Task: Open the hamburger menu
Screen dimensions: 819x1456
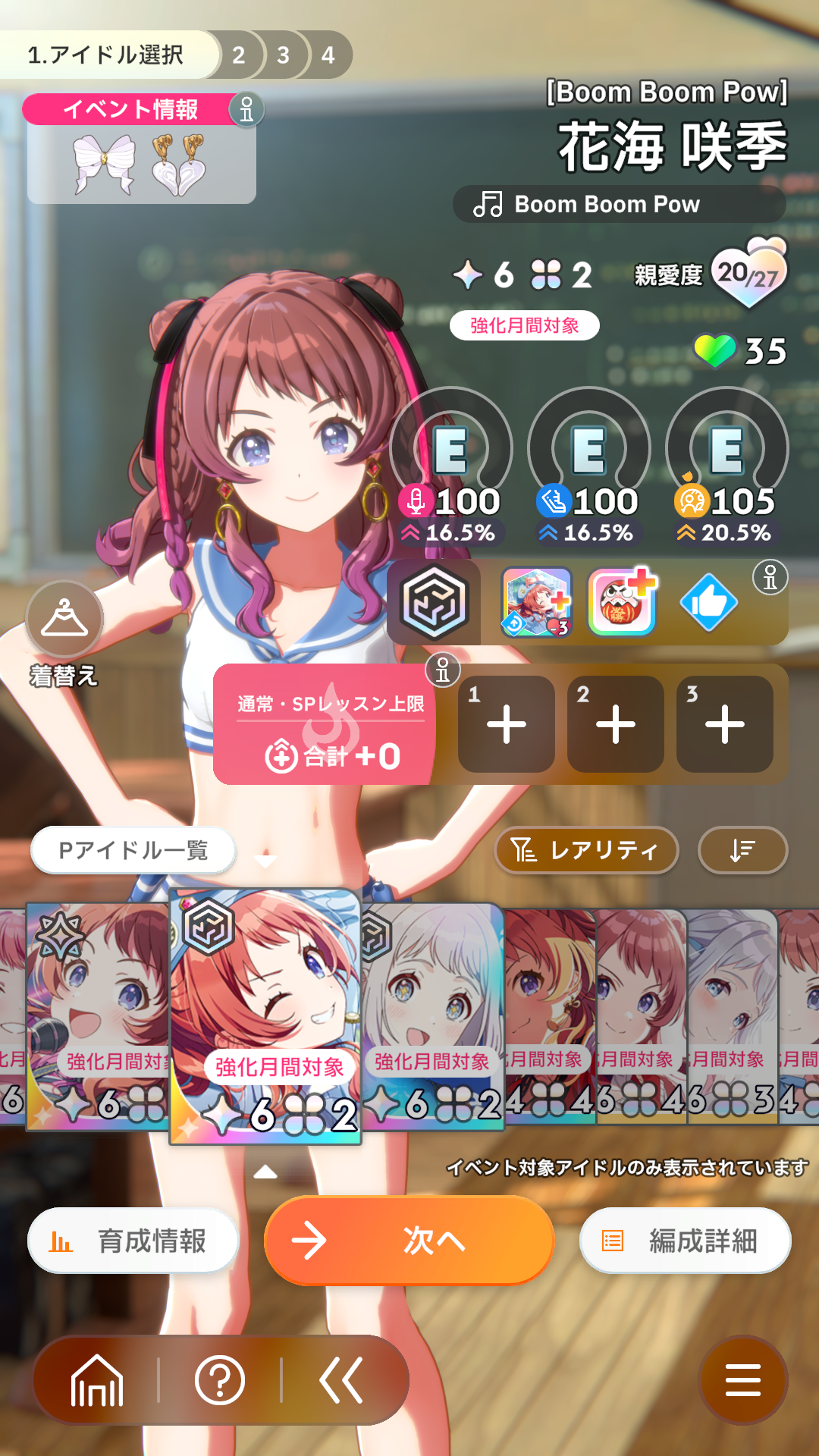Action: (743, 1380)
